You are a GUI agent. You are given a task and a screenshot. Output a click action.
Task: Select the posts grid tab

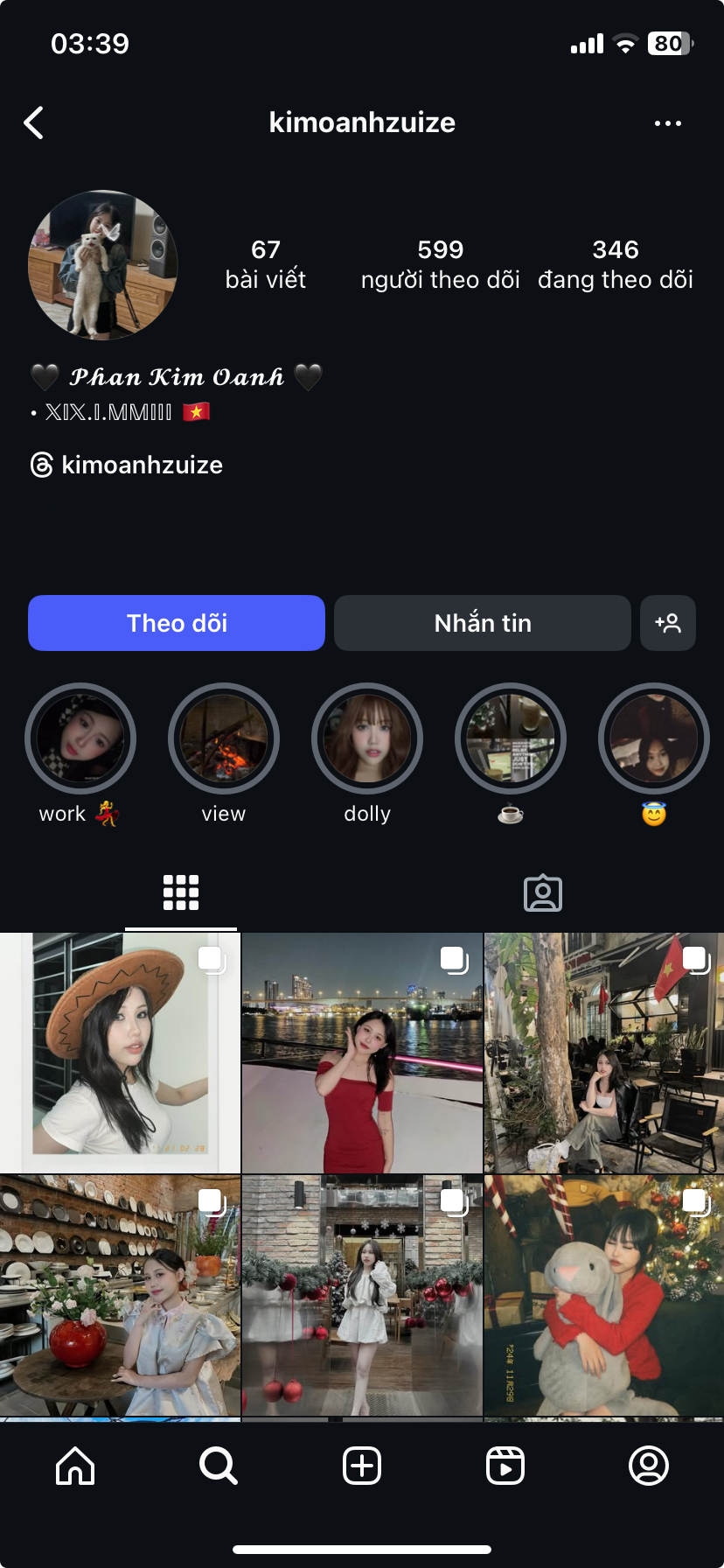click(x=181, y=892)
